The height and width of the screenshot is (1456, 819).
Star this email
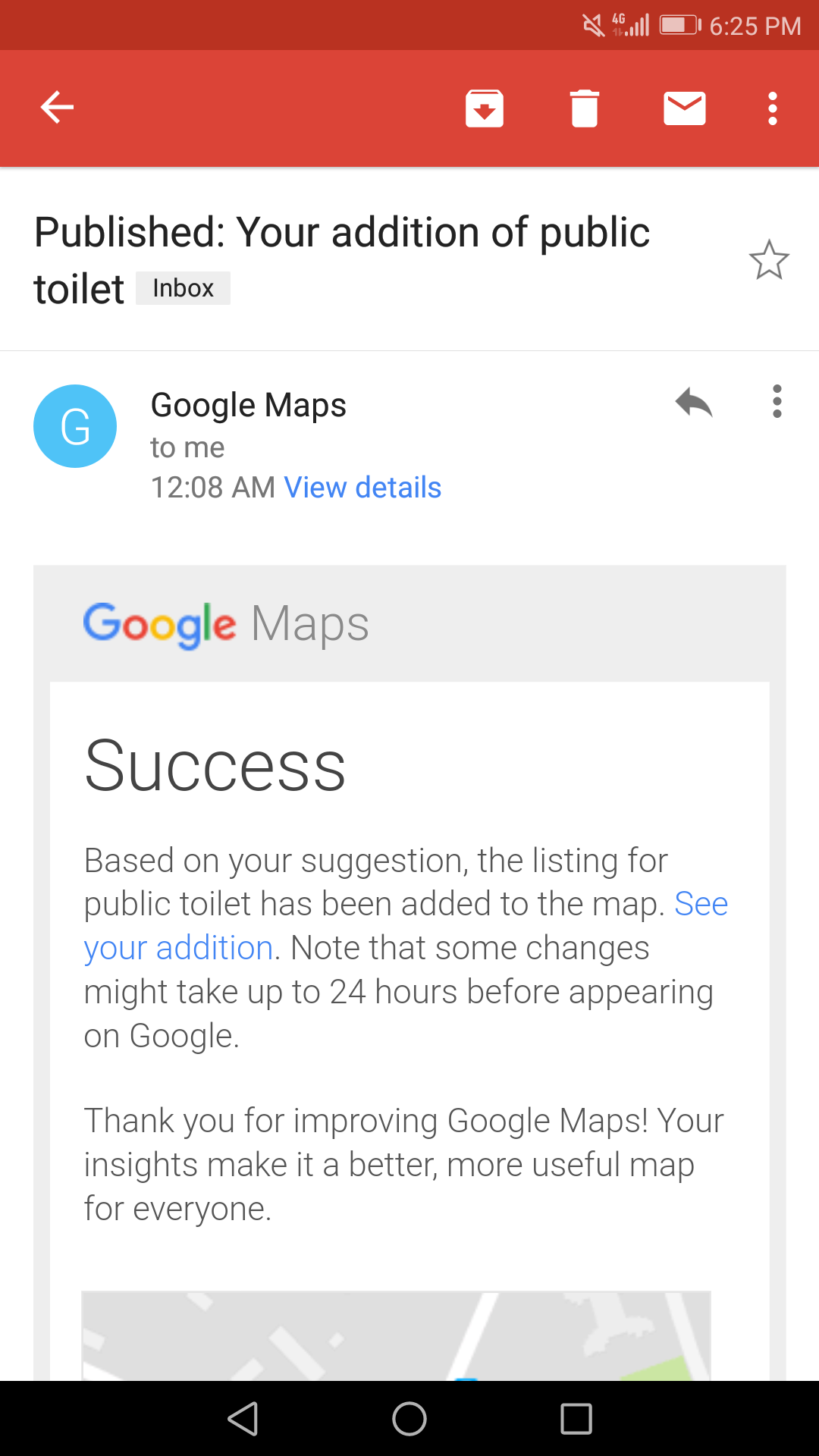pyautogui.click(x=769, y=260)
